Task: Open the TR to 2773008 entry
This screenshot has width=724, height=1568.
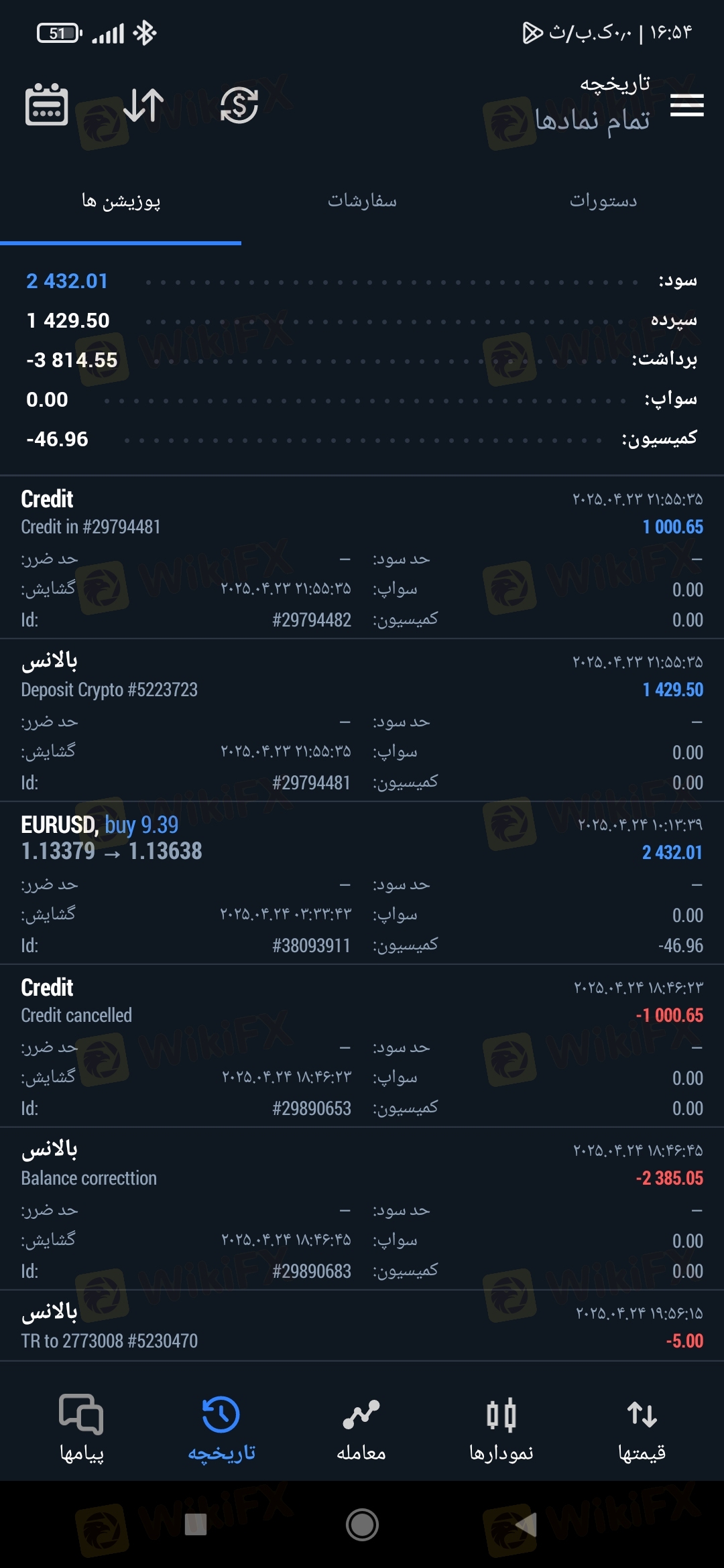Action: pos(362,1325)
